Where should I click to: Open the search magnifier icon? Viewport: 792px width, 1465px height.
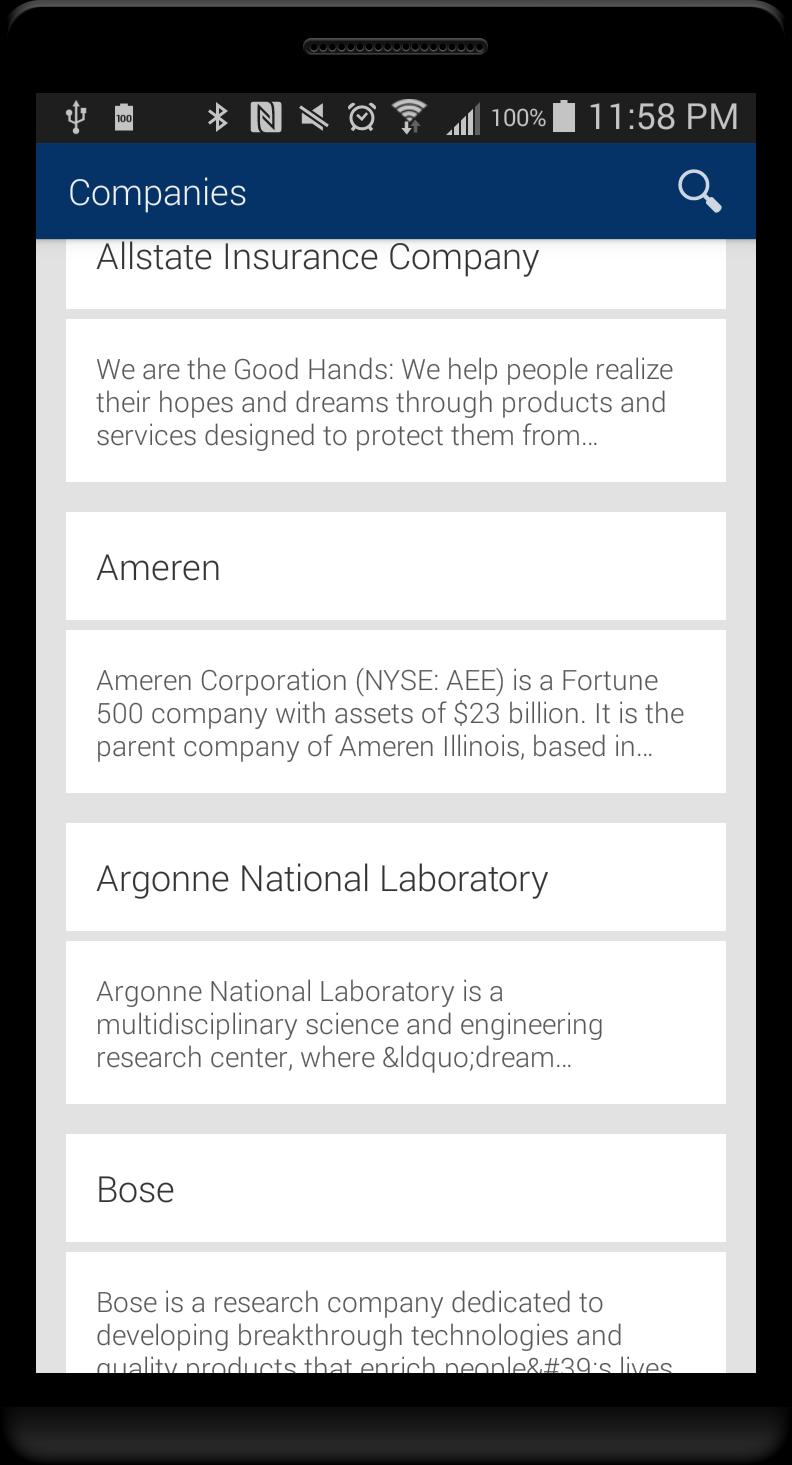pyautogui.click(x=699, y=191)
